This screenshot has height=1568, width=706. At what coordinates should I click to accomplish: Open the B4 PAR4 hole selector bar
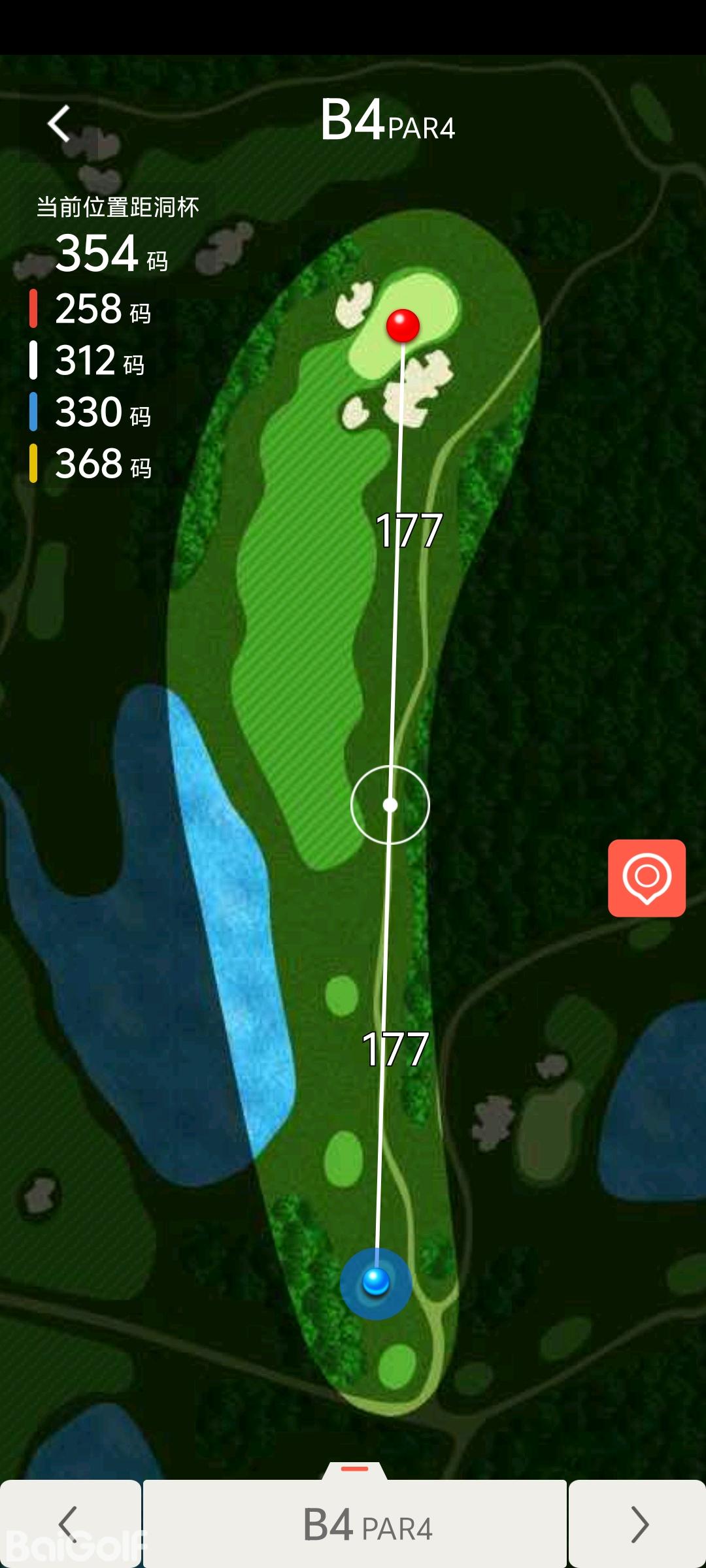[x=355, y=1524]
